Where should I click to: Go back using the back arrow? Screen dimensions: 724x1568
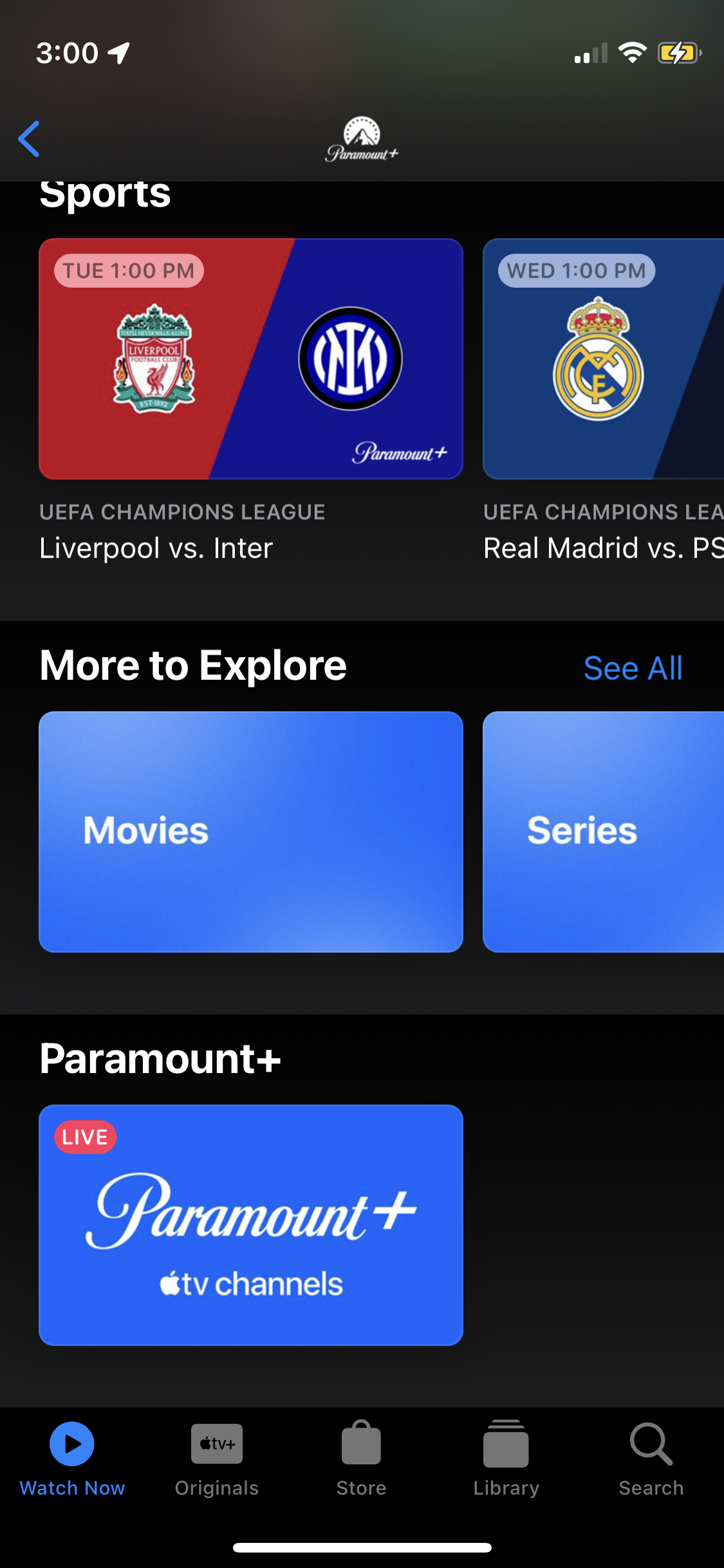[x=29, y=138]
